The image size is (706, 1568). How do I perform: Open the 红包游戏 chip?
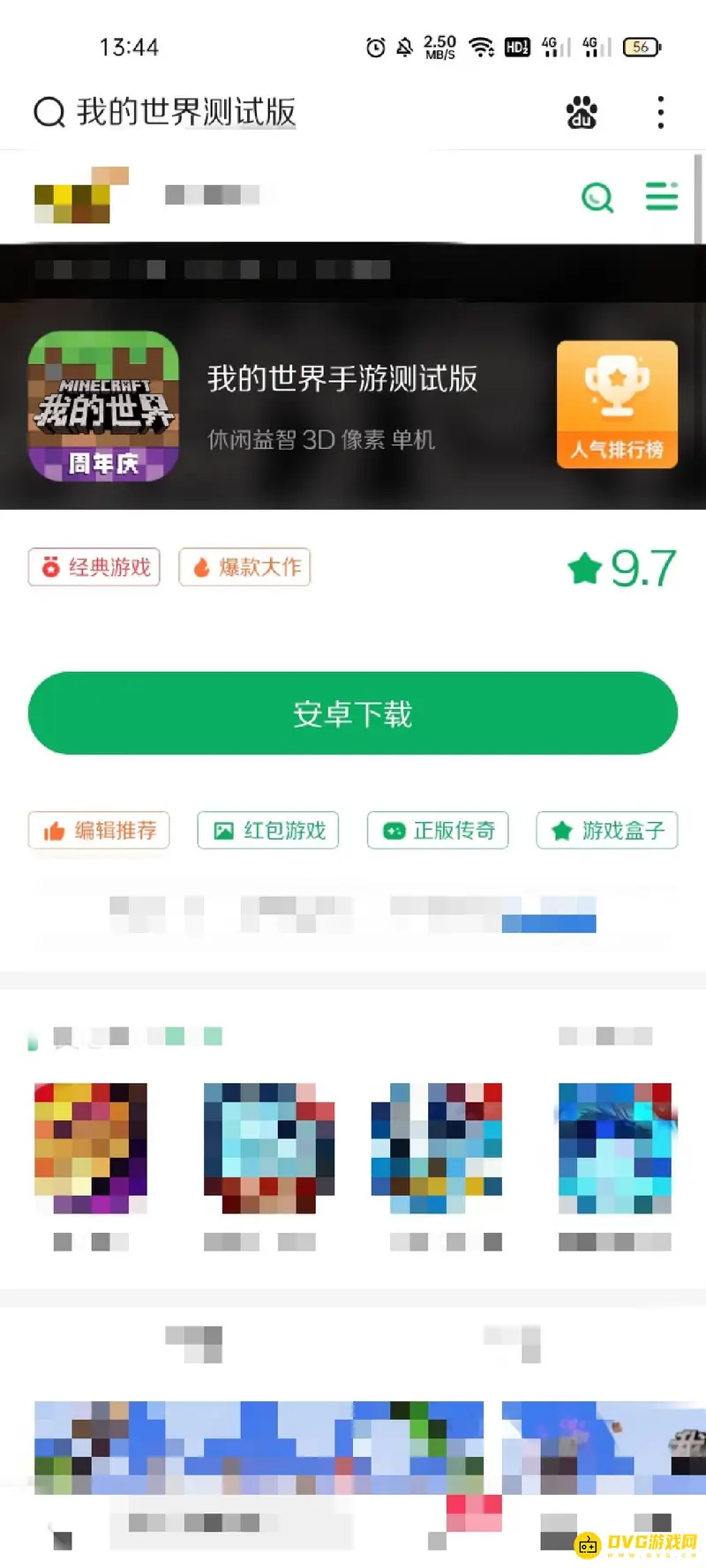[x=268, y=830]
